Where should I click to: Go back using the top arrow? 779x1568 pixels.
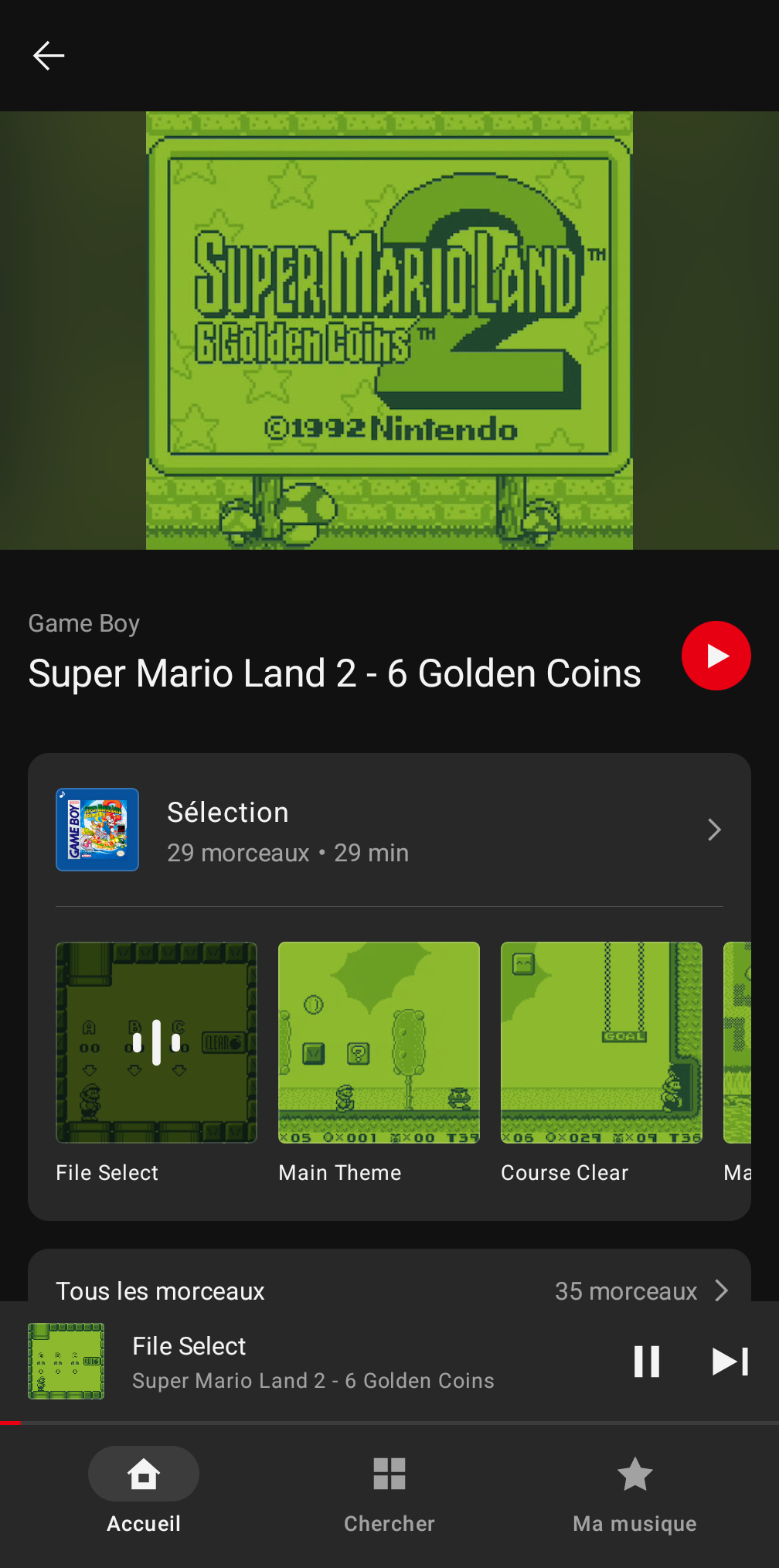48,56
